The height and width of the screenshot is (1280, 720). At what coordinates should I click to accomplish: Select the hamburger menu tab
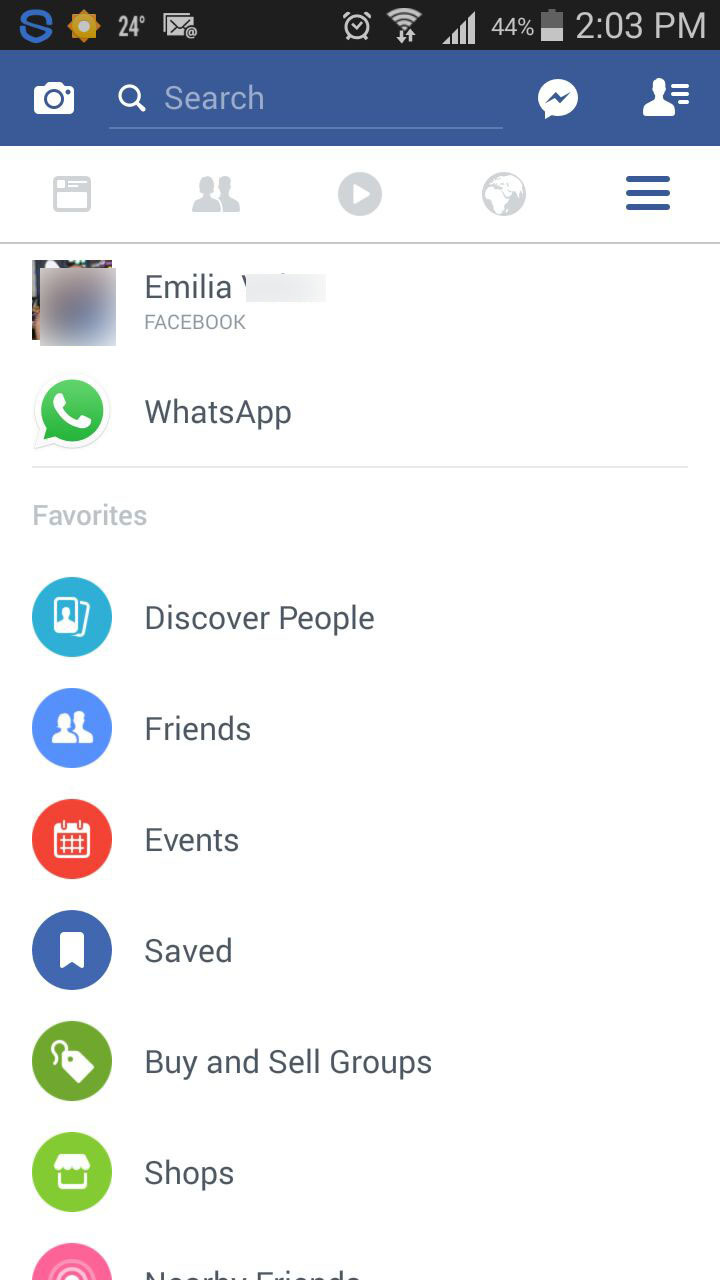[x=648, y=194]
